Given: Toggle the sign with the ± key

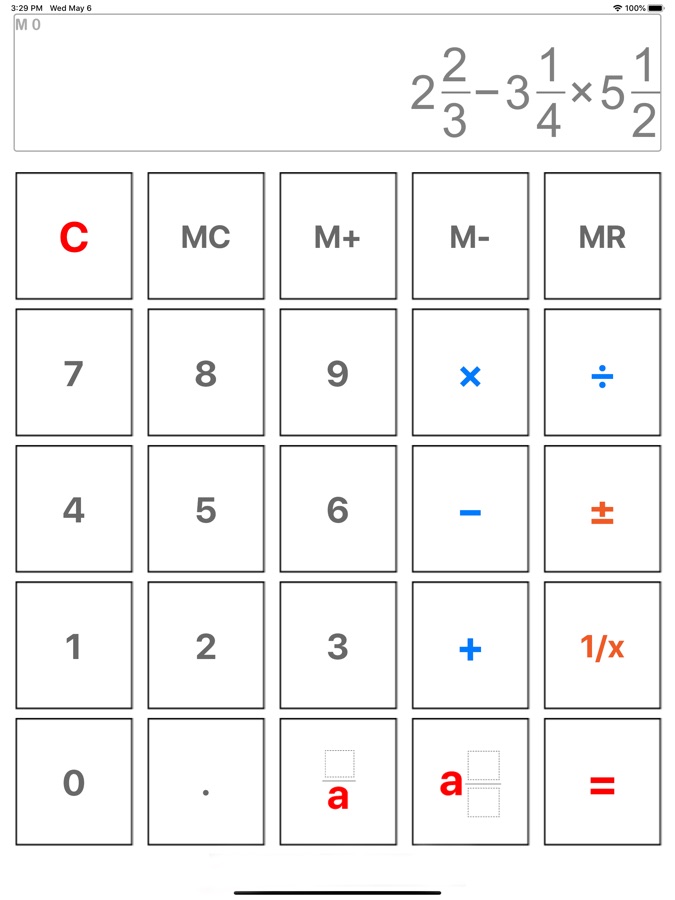Looking at the screenshot, I should coord(602,509).
